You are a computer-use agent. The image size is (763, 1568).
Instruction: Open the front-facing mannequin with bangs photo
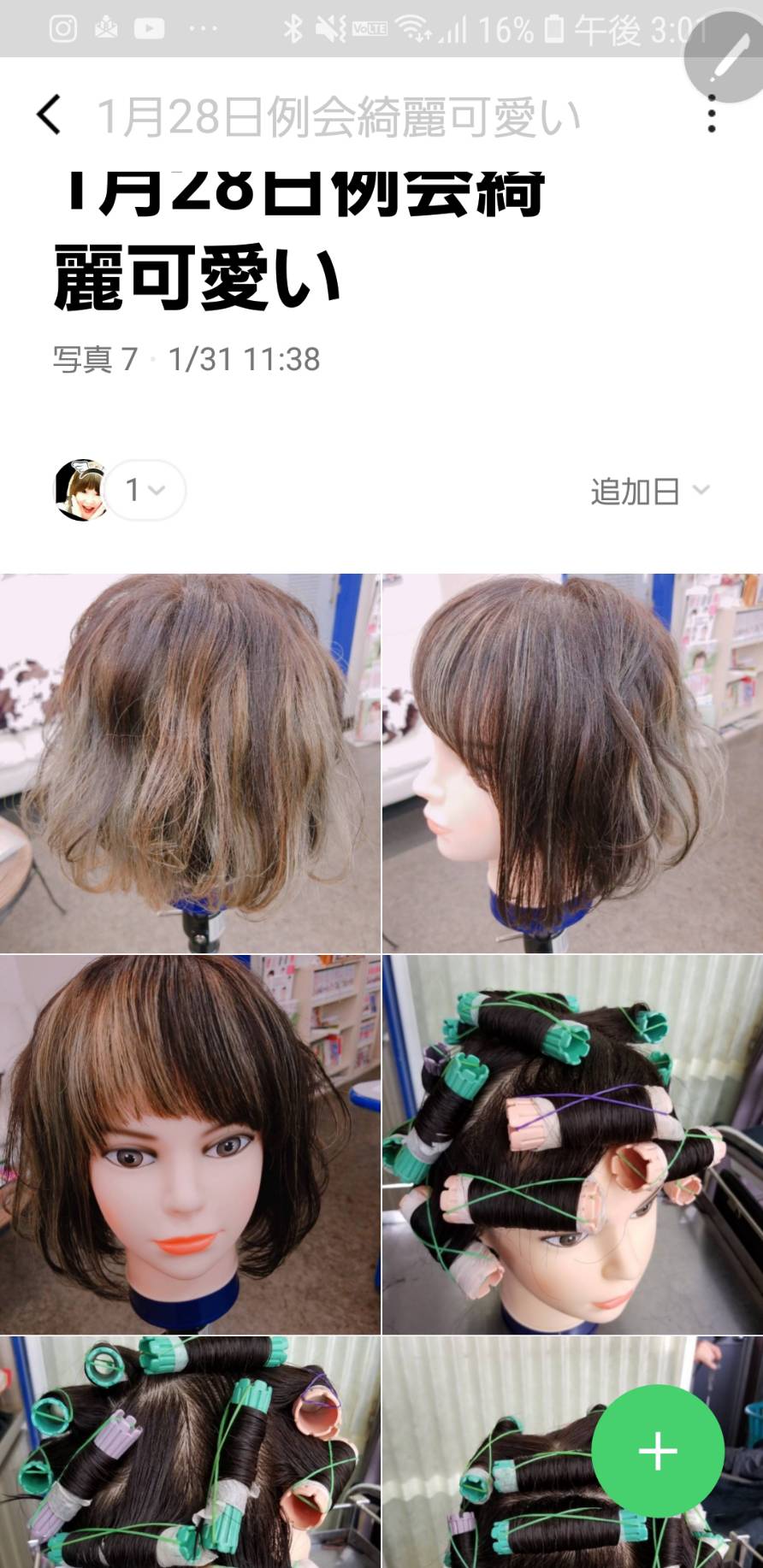(x=190, y=1145)
